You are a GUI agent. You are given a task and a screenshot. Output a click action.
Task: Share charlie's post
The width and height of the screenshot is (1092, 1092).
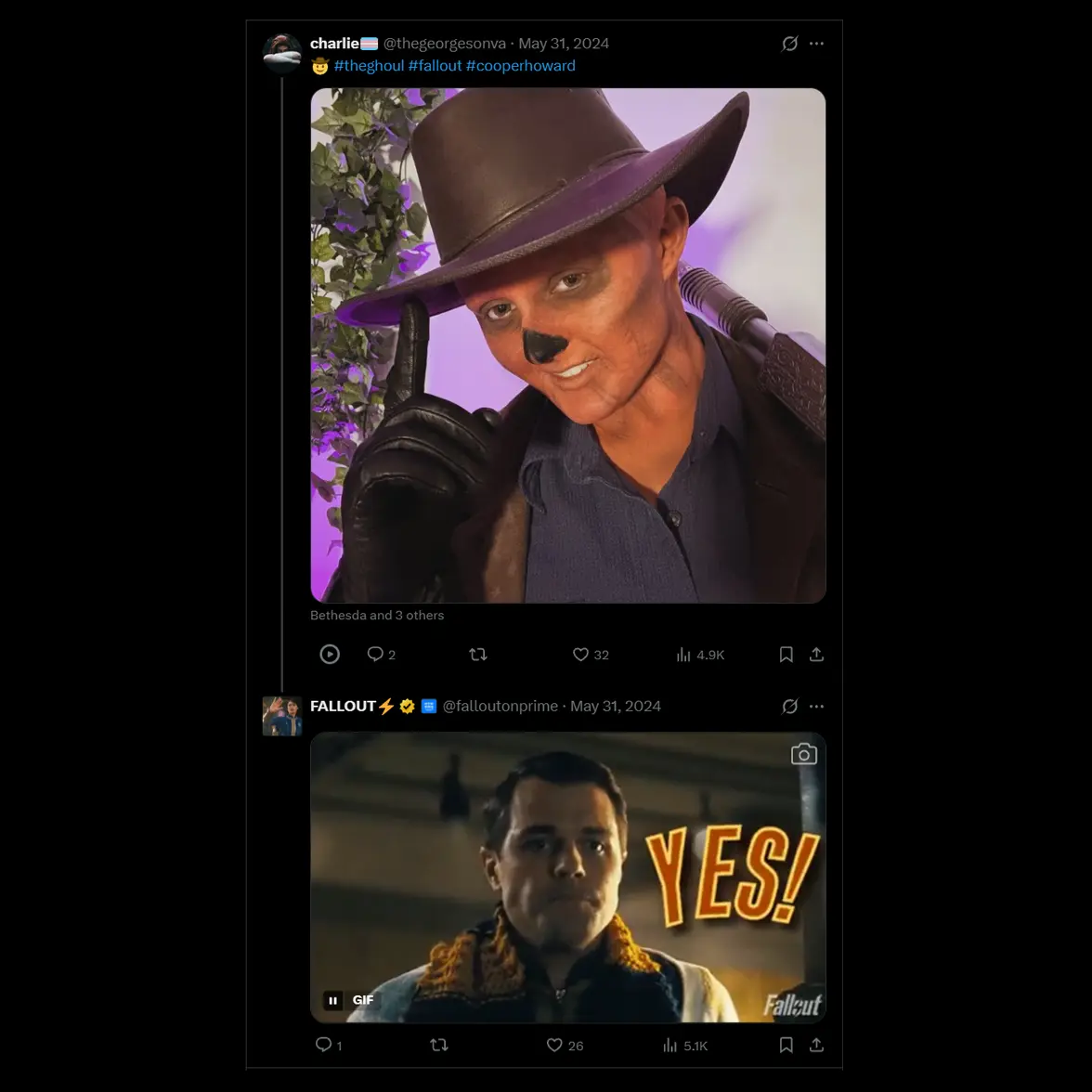816,654
